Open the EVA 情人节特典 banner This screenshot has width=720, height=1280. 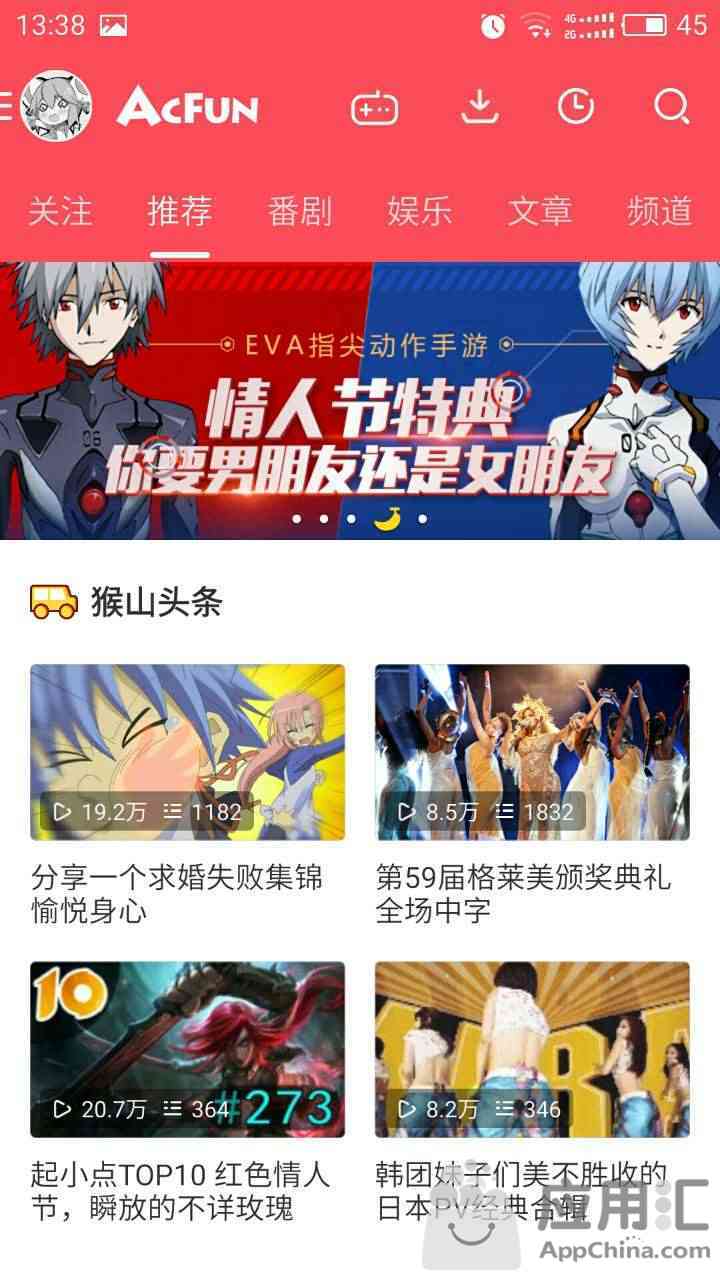360,400
